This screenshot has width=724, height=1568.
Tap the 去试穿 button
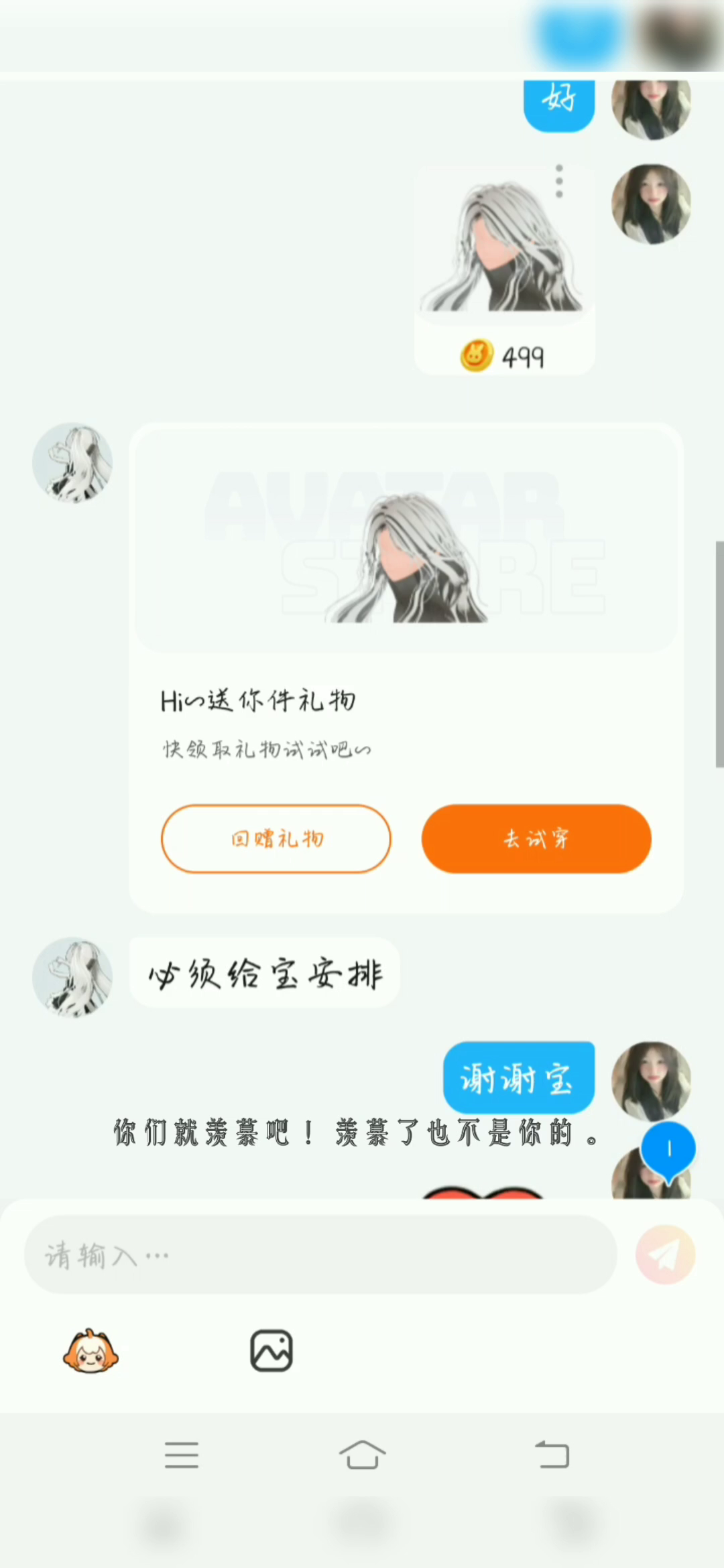pyautogui.click(x=536, y=838)
